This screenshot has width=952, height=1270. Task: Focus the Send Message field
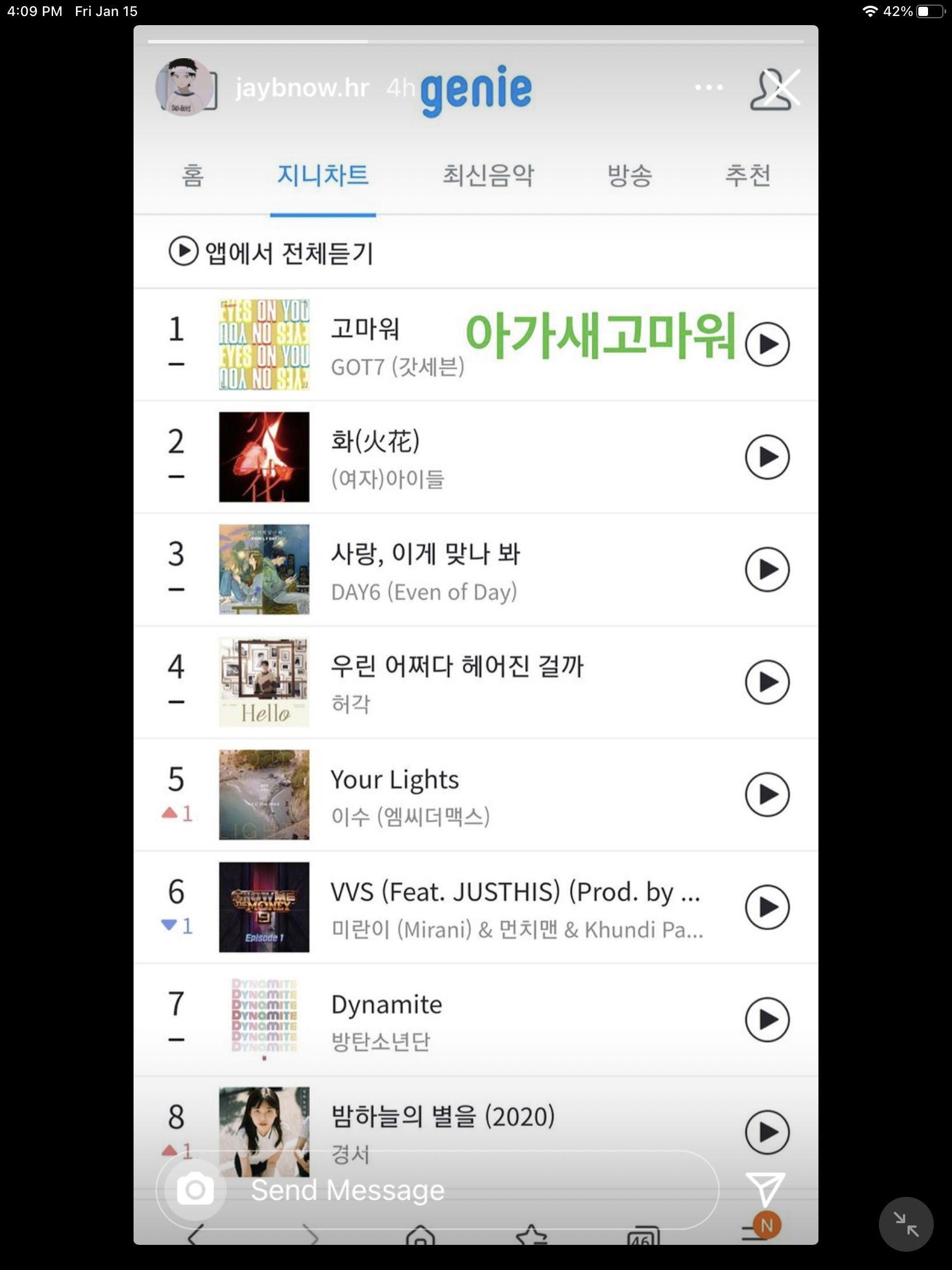coord(459,1190)
